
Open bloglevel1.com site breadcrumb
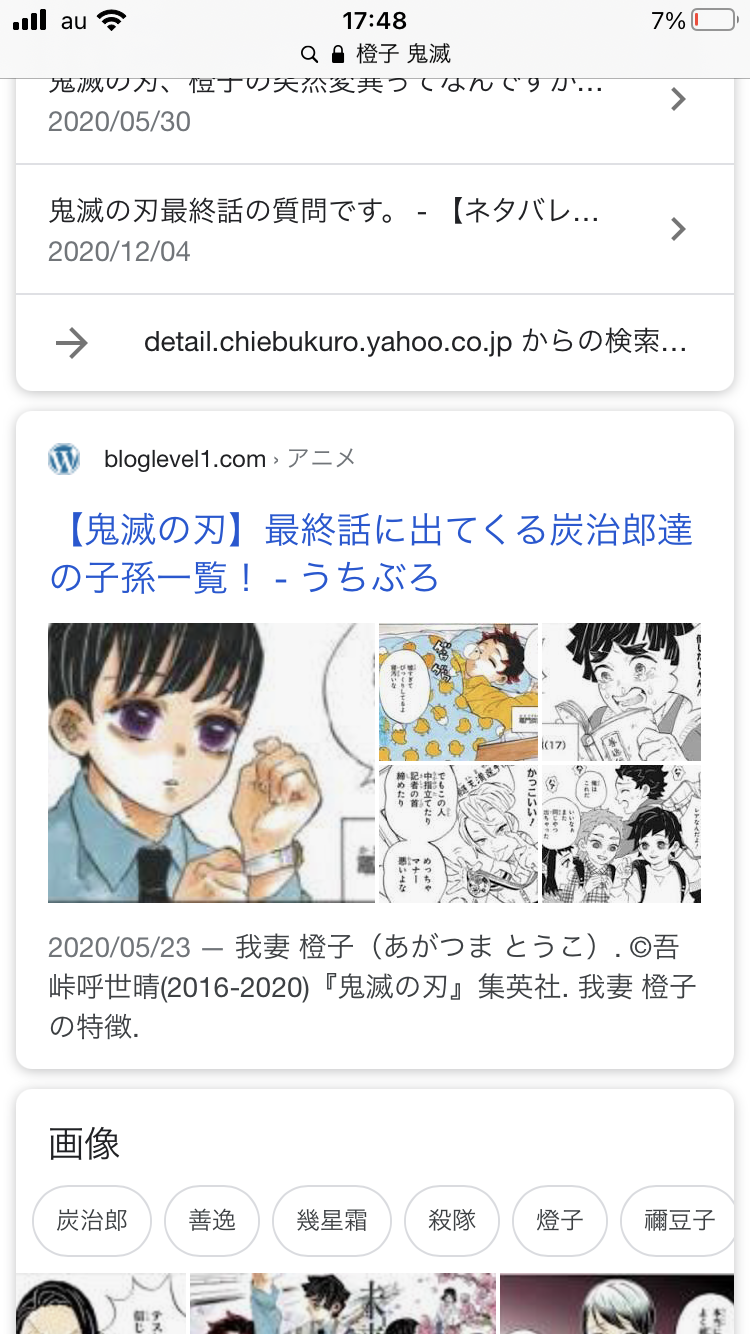(185, 459)
